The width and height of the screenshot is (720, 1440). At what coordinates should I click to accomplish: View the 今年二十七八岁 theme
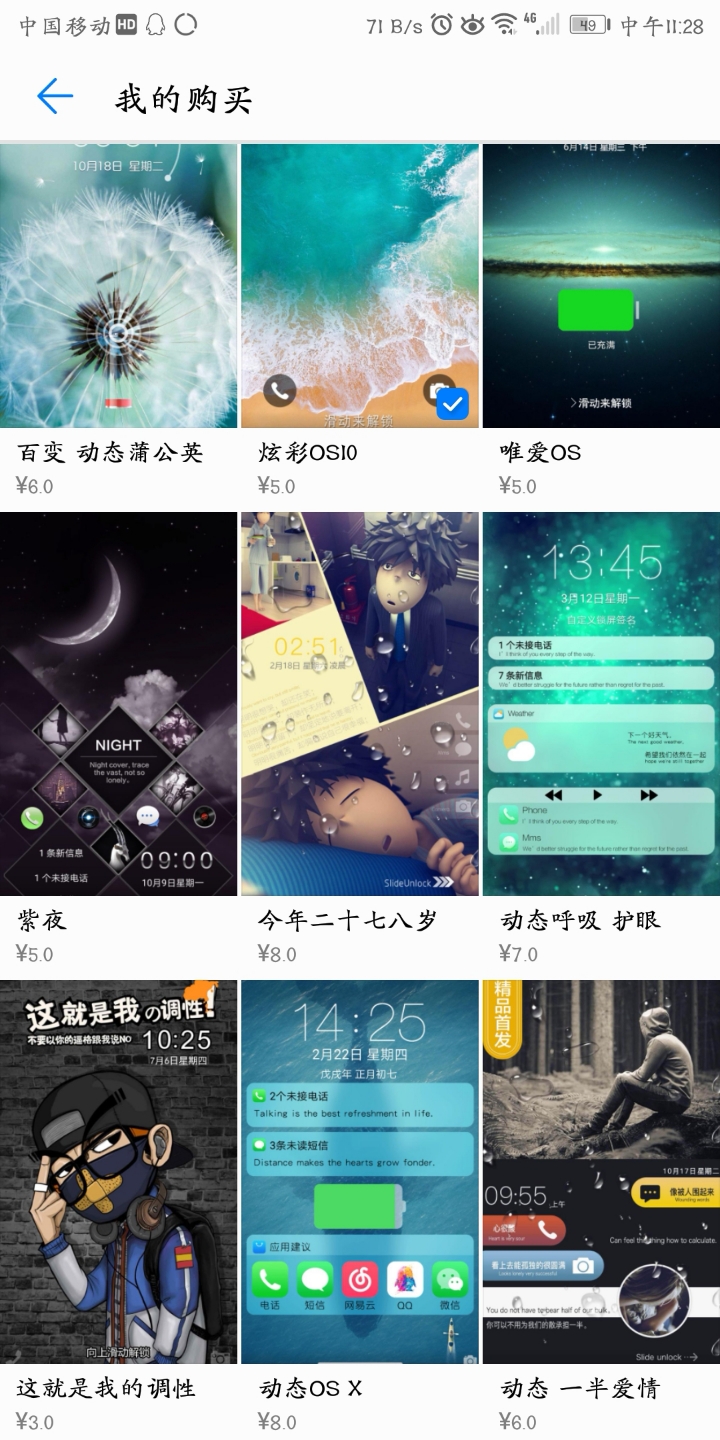tap(359, 704)
